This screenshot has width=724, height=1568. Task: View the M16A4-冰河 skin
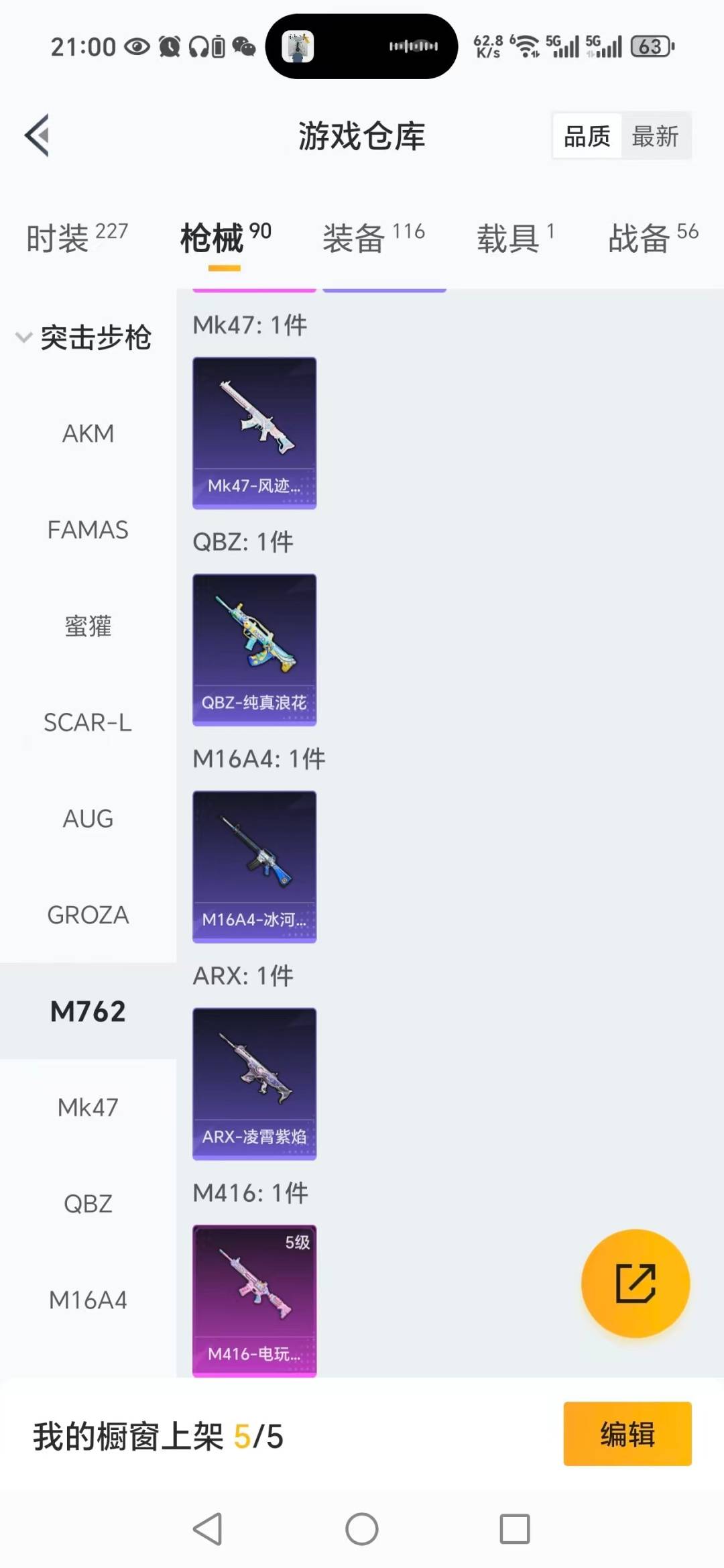254,866
